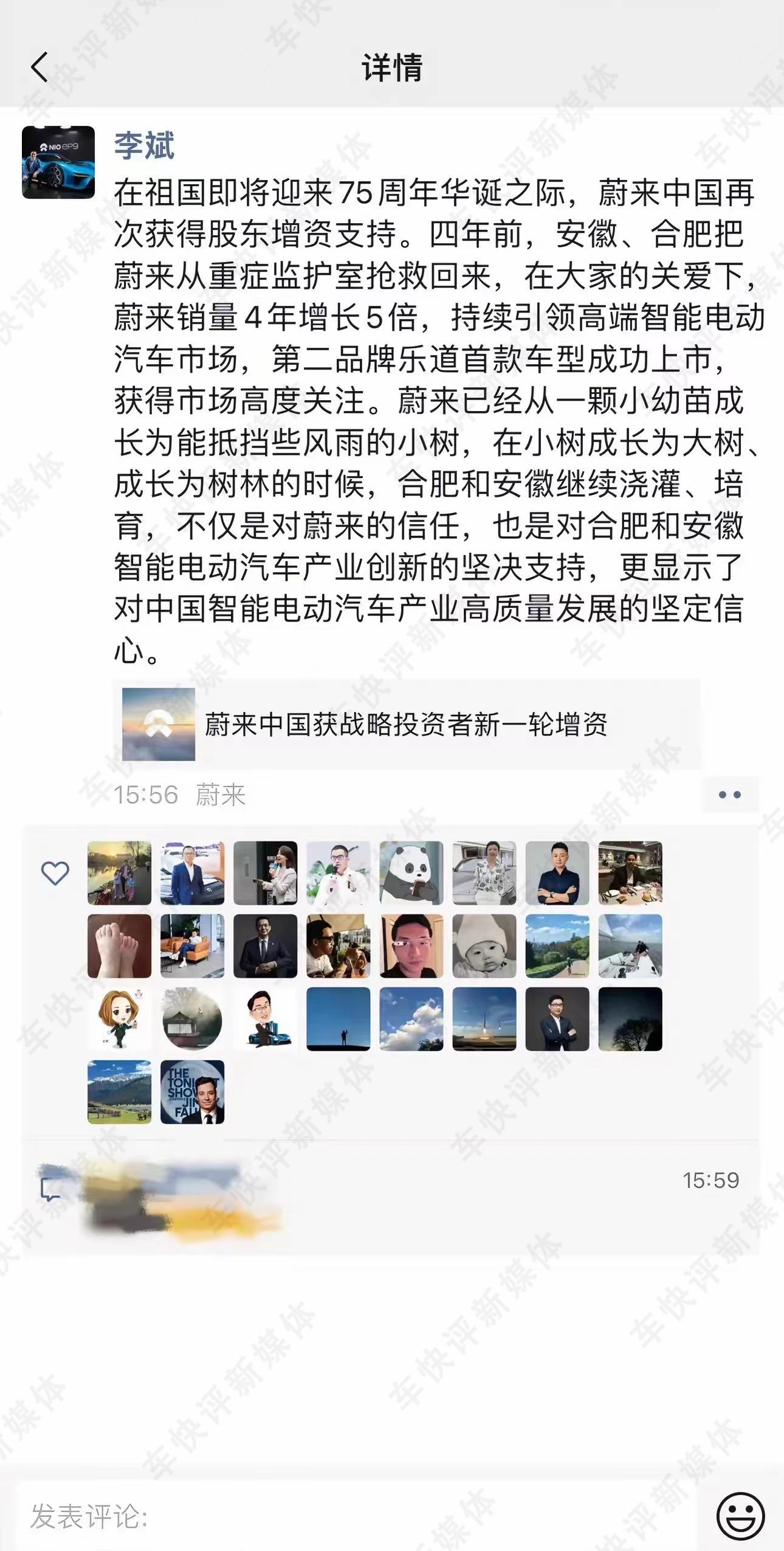Tap the comment field 发表评论

click(x=352, y=1516)
